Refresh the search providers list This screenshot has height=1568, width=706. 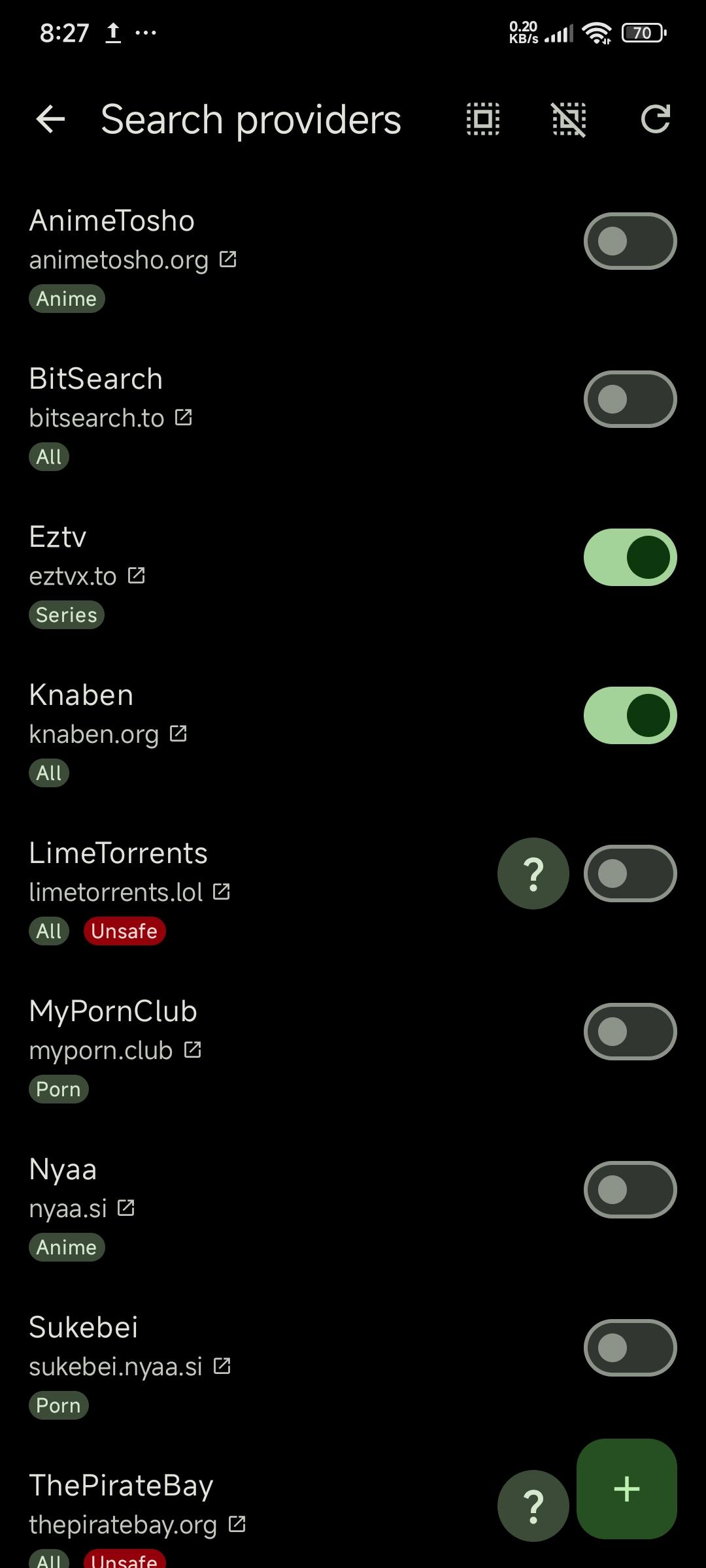tap(656, 120)
